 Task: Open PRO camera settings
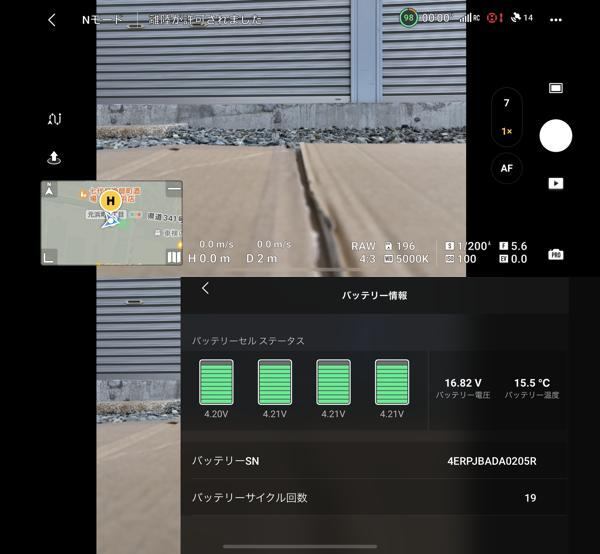556,254
